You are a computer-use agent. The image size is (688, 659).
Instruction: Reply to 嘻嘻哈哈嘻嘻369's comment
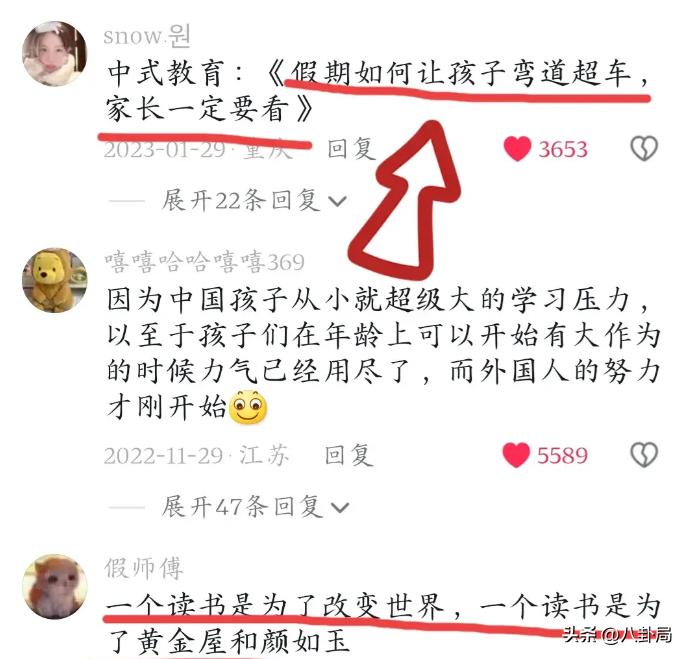[x=349, y=456]
